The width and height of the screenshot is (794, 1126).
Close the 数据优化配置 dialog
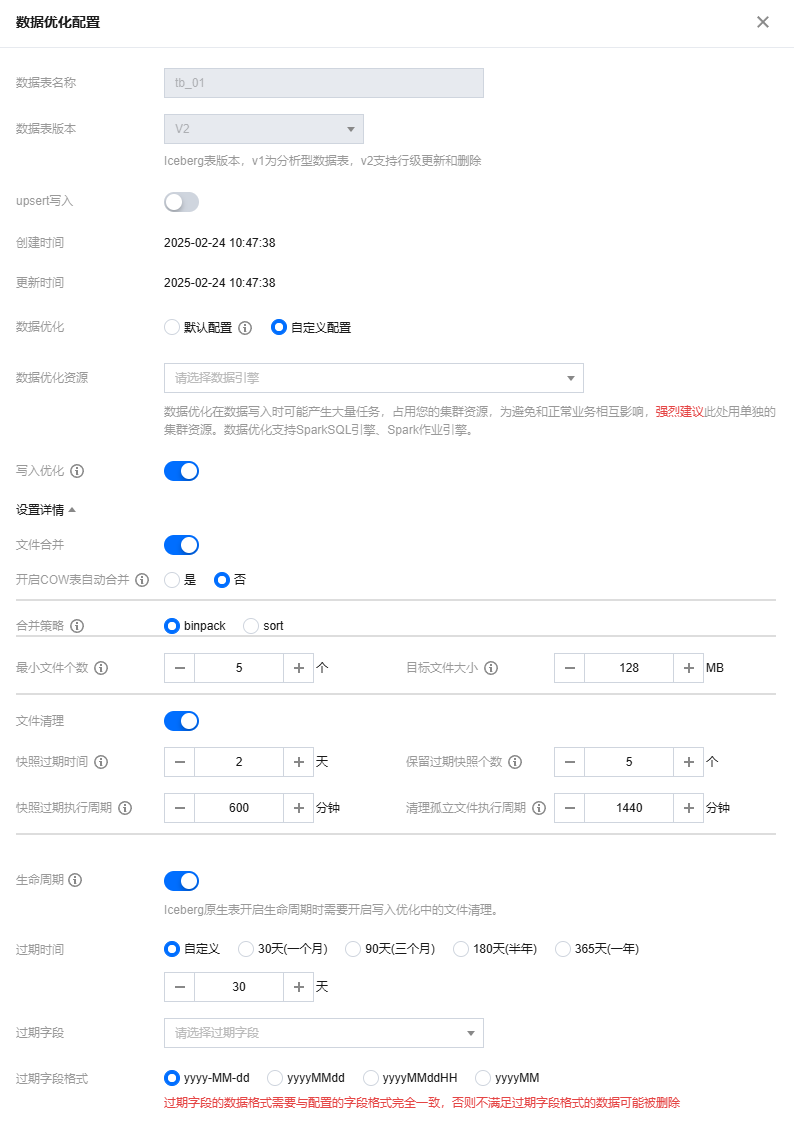pyautogui.click(x=763, y=22)
